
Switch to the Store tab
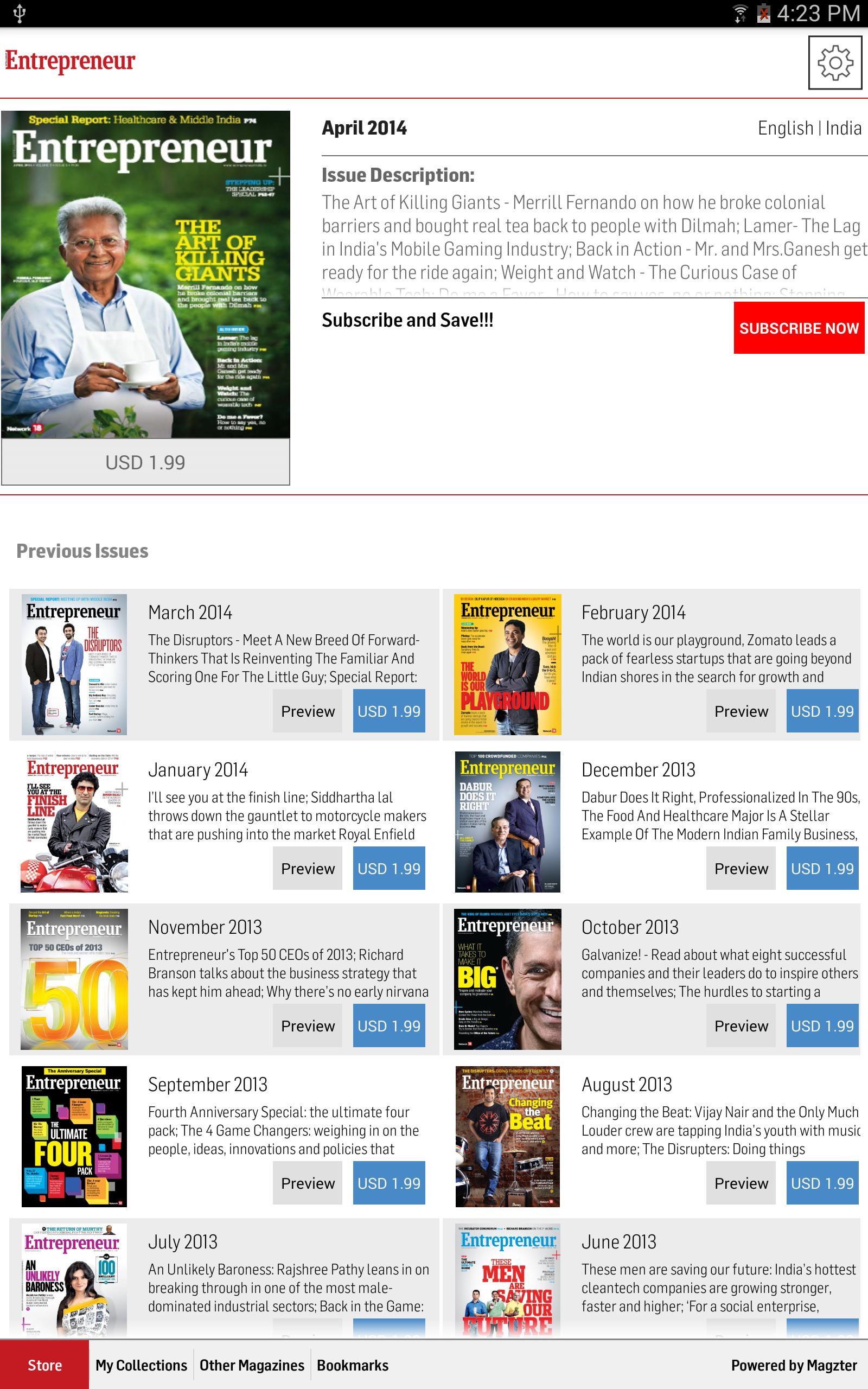(x=45, y=1365)
